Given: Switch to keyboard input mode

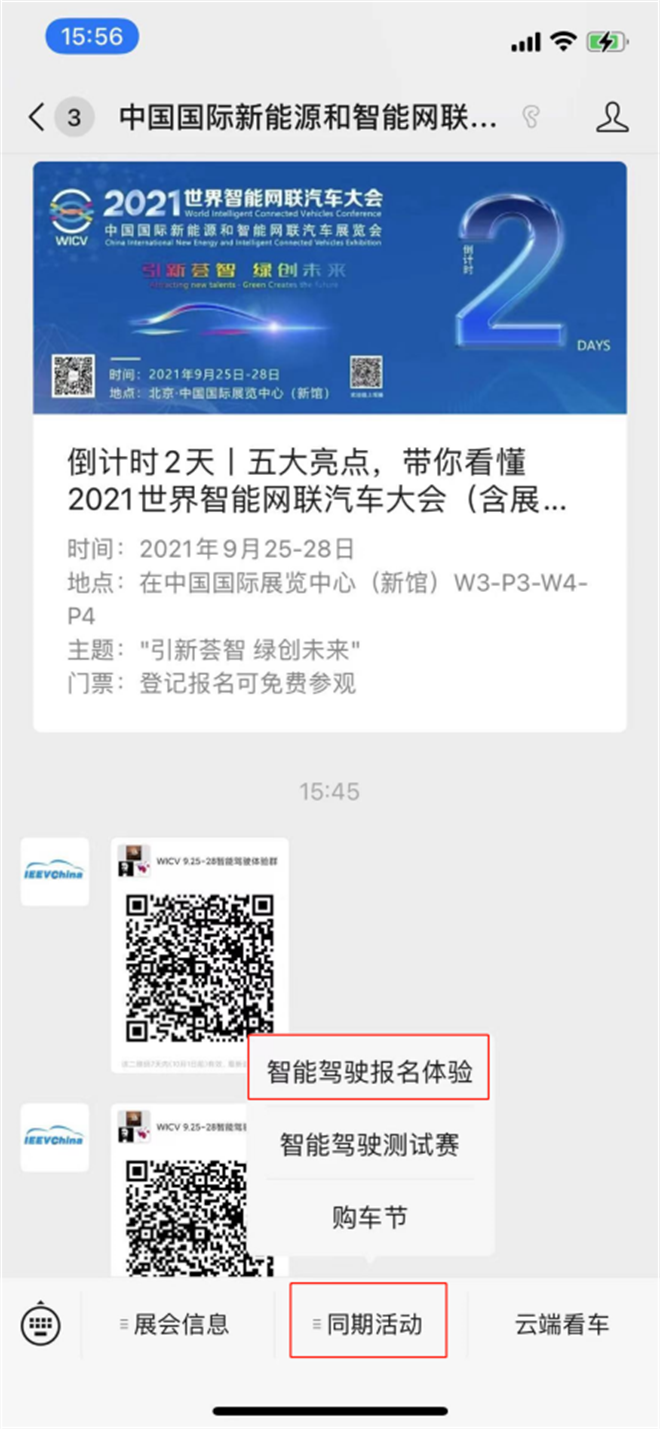Looking at the screenshot, I should pyautogui.click(x=41, y=1325).
